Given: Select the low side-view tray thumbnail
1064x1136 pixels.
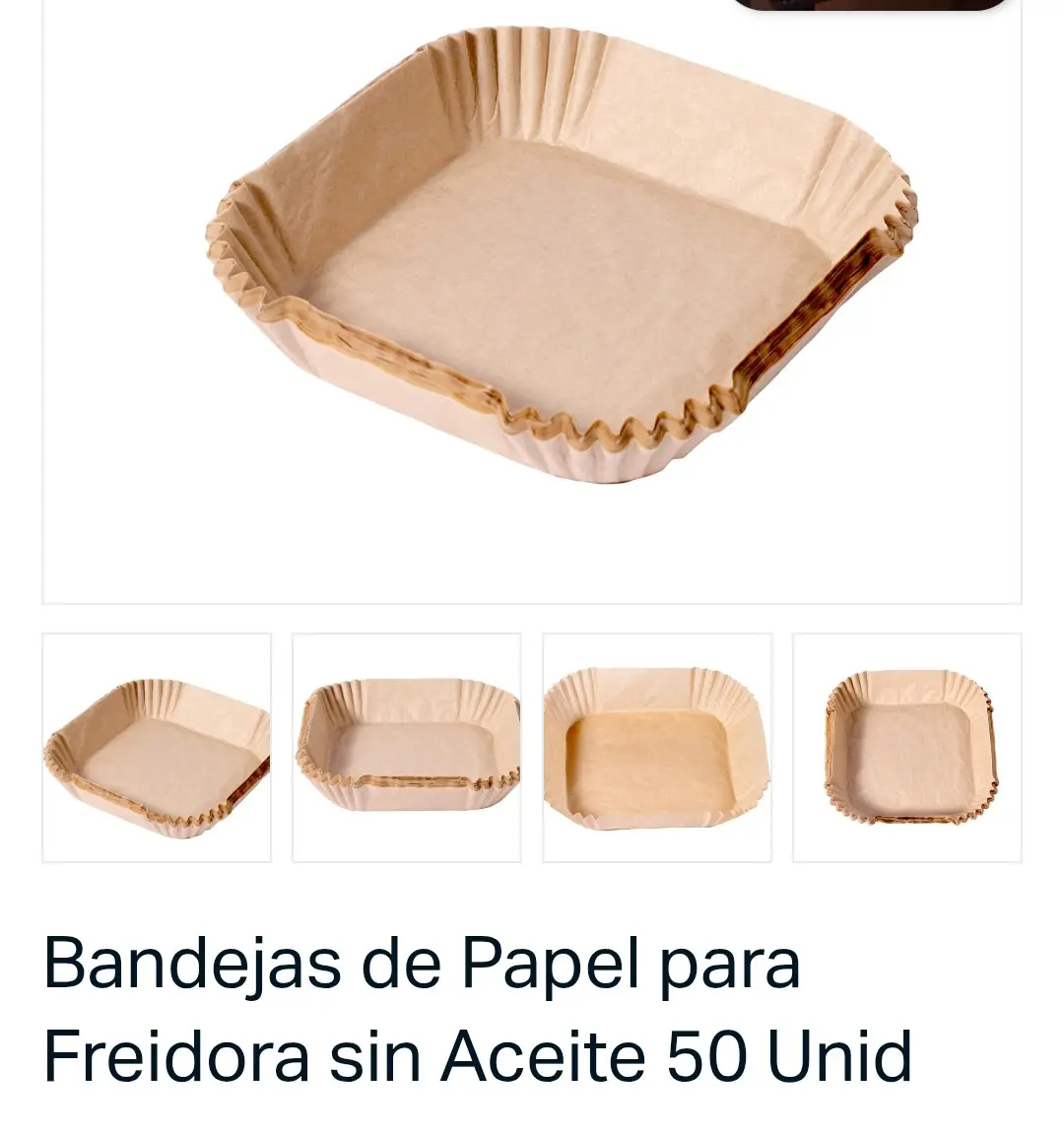Looking at the screenshot, I should point(407,748).
